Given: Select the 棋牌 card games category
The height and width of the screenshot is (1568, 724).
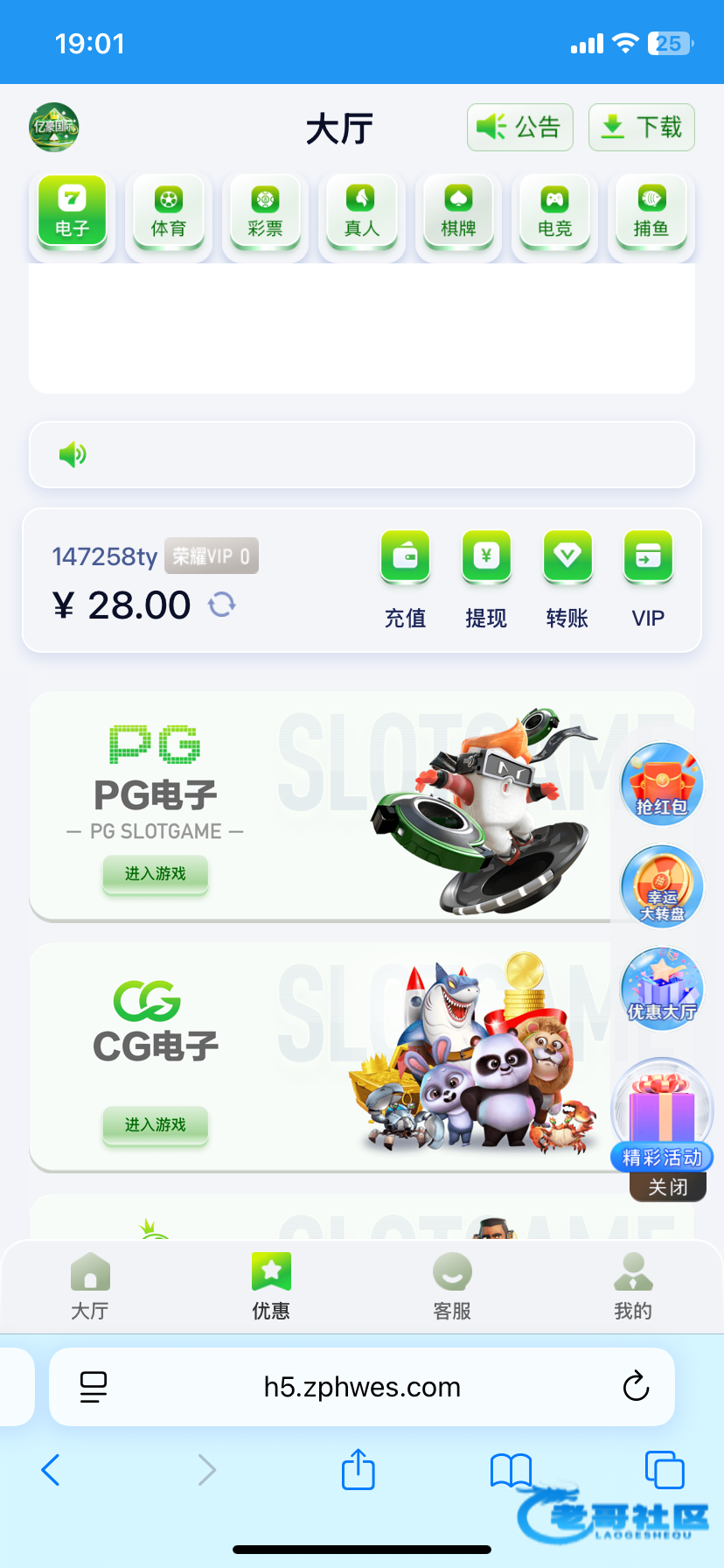Looking at the screenshot, I should pos(458,213).
